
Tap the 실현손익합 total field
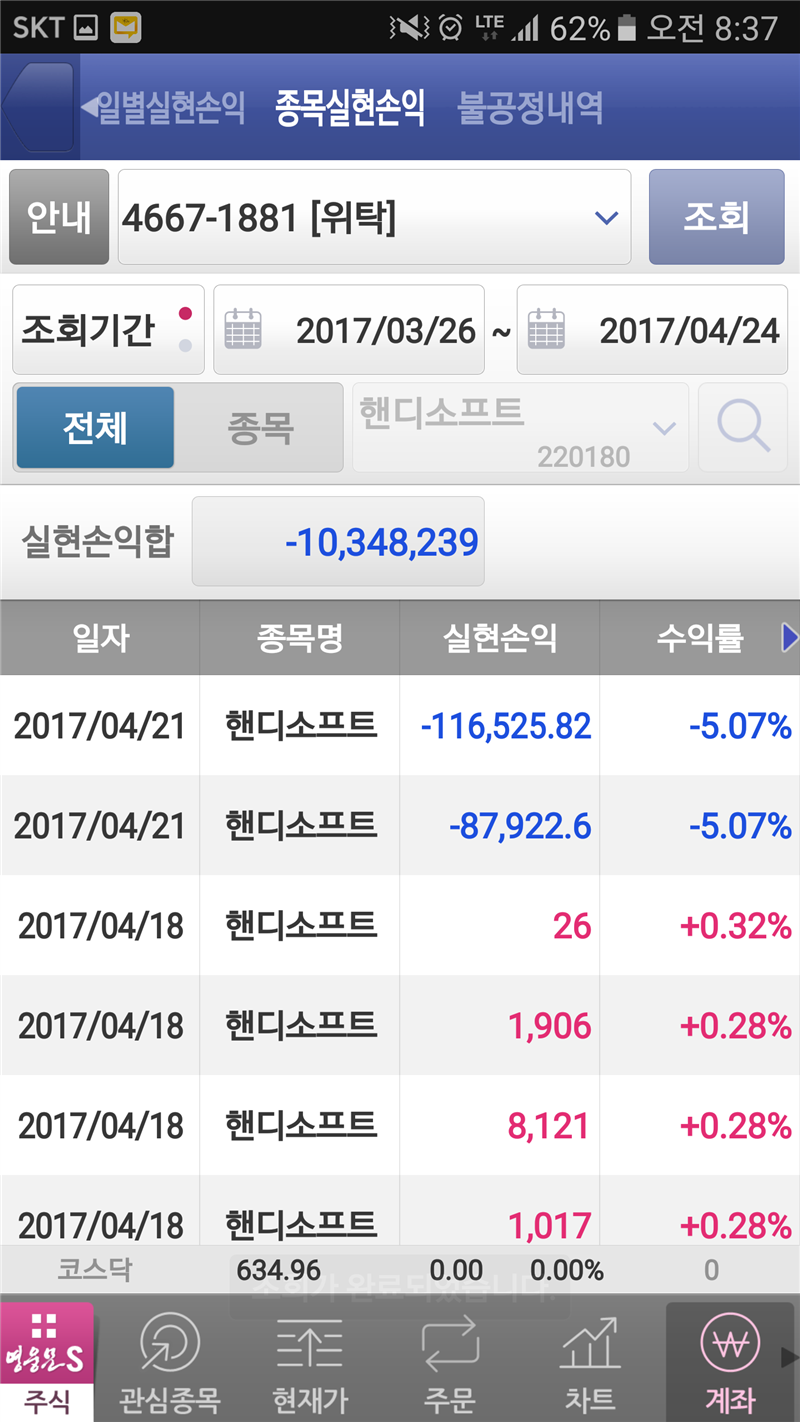338,541
